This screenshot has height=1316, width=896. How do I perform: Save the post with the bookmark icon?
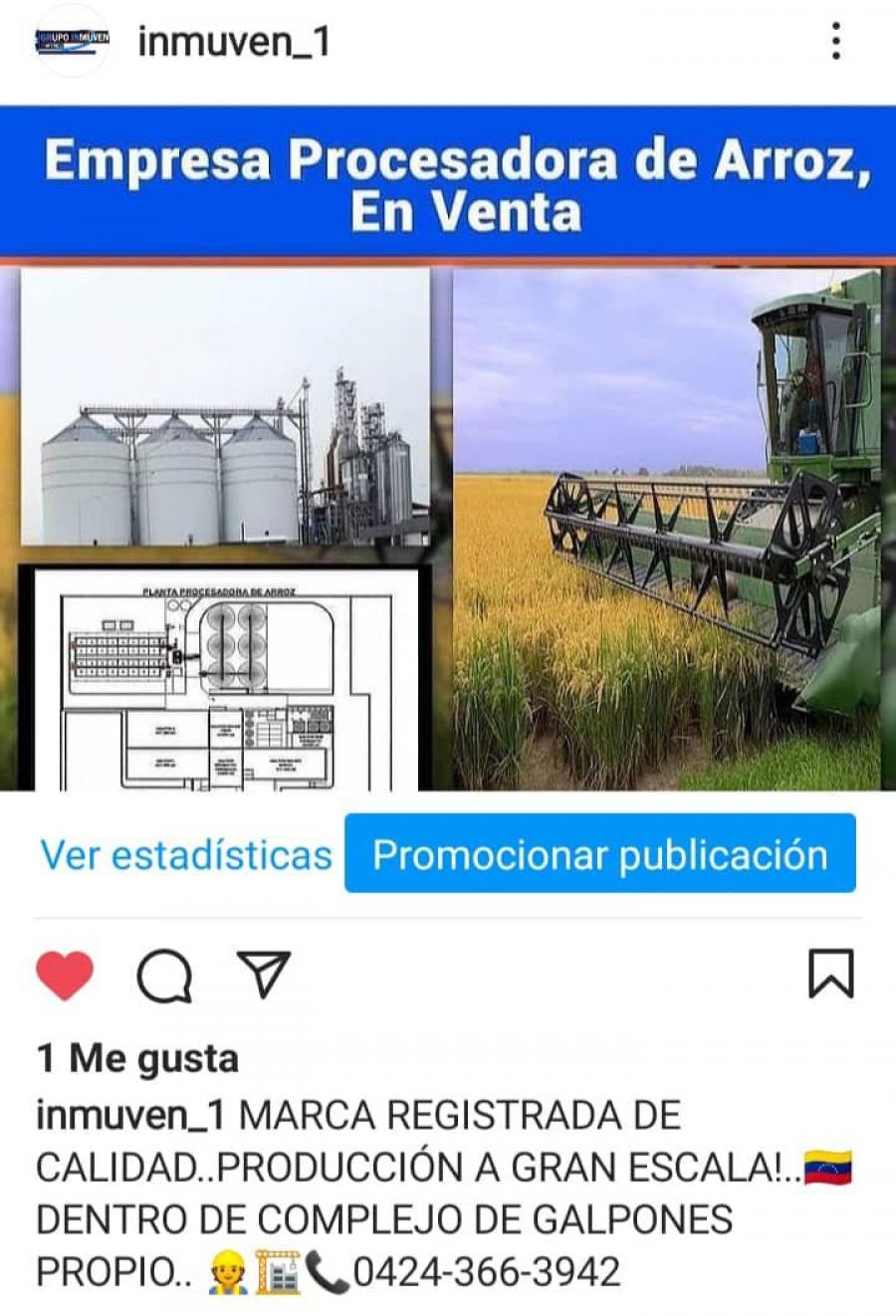(x=830, y=974)
